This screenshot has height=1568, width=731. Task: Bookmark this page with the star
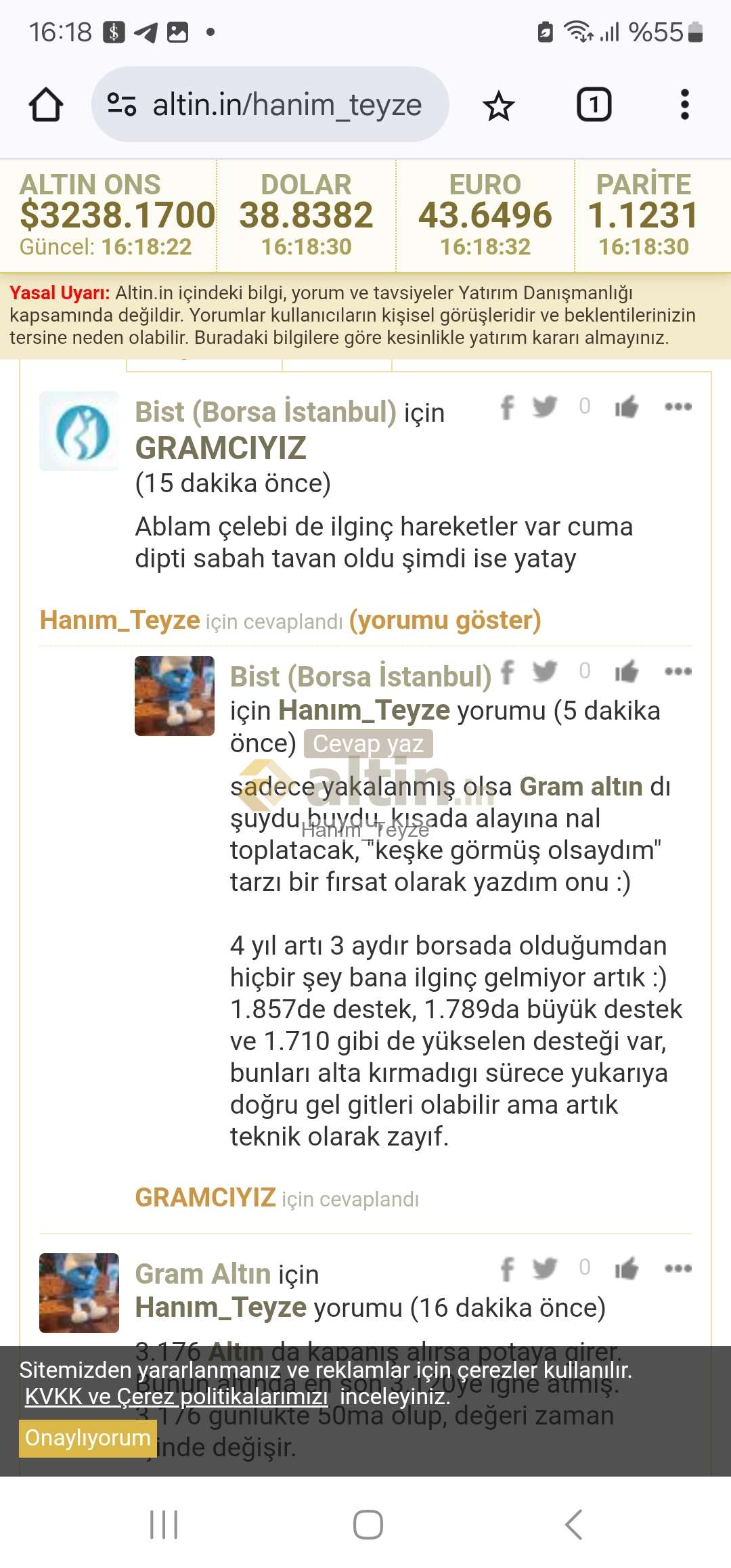[499, 106]
